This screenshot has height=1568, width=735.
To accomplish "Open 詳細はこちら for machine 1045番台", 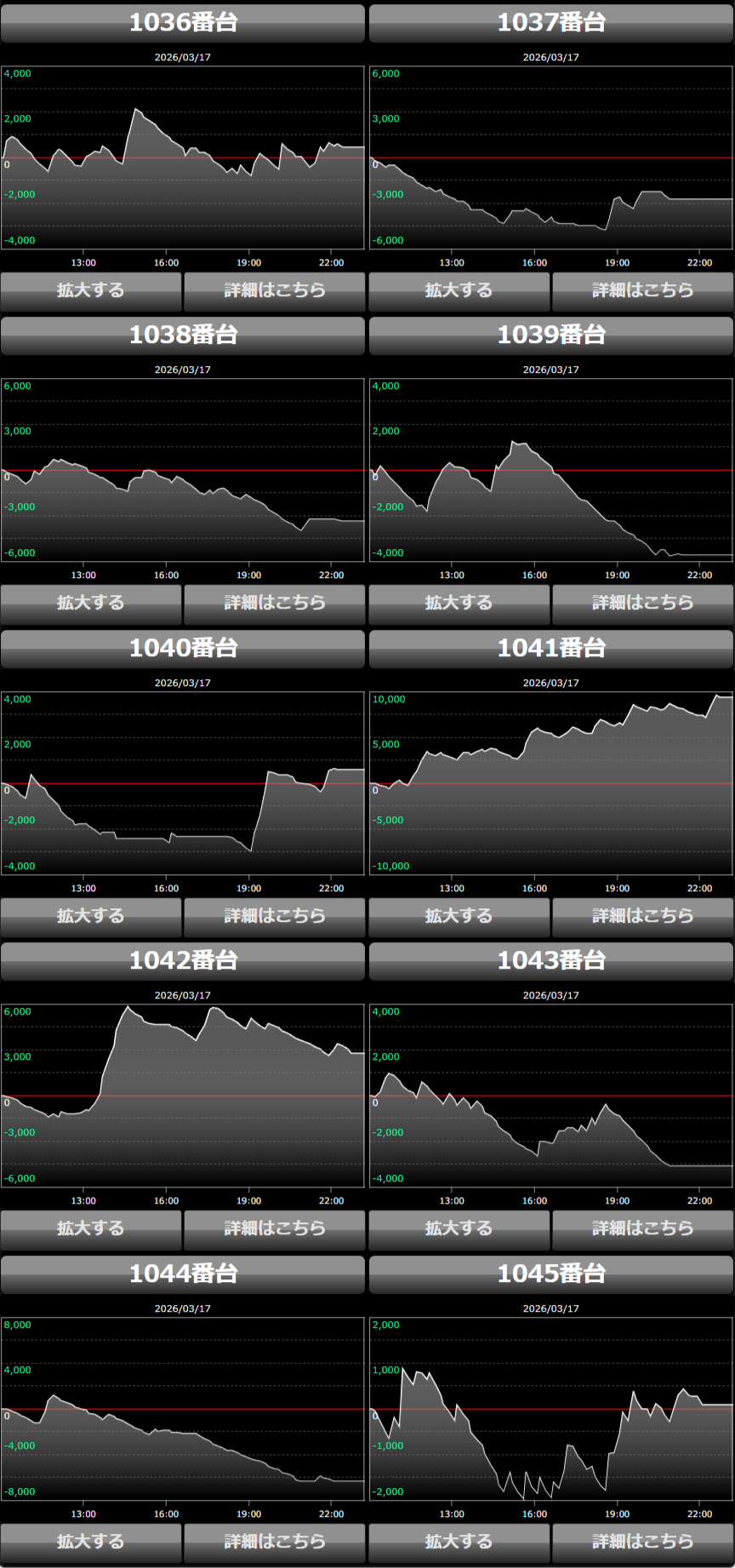I will (642, 1542).
